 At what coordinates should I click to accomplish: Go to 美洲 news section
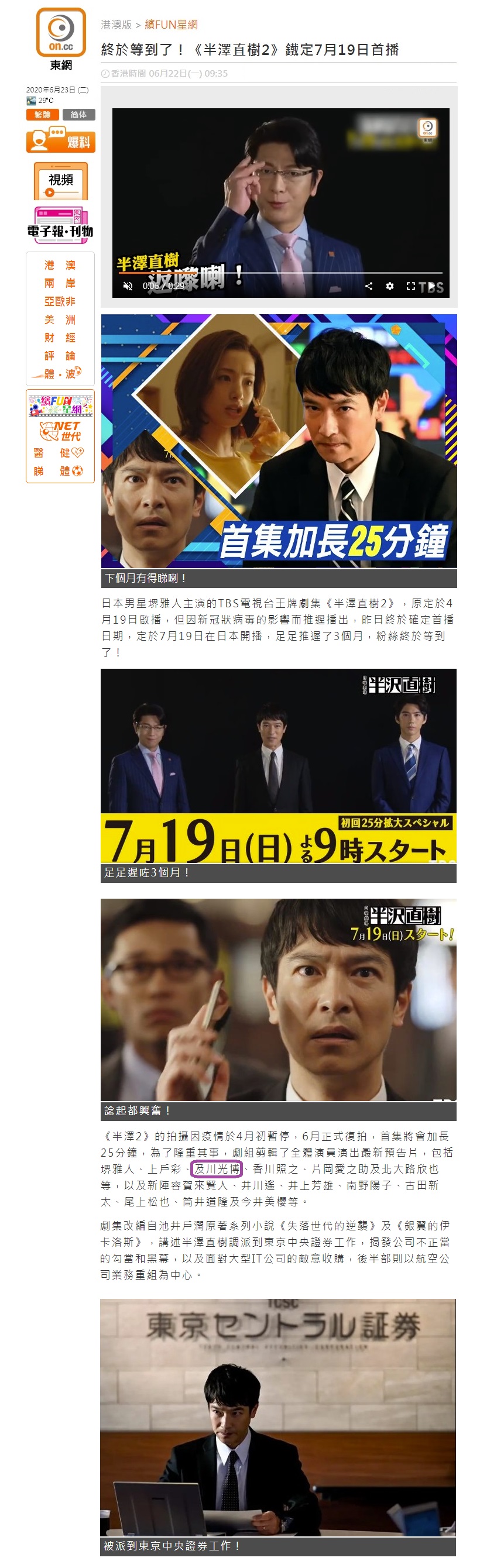tap(60, 319)
